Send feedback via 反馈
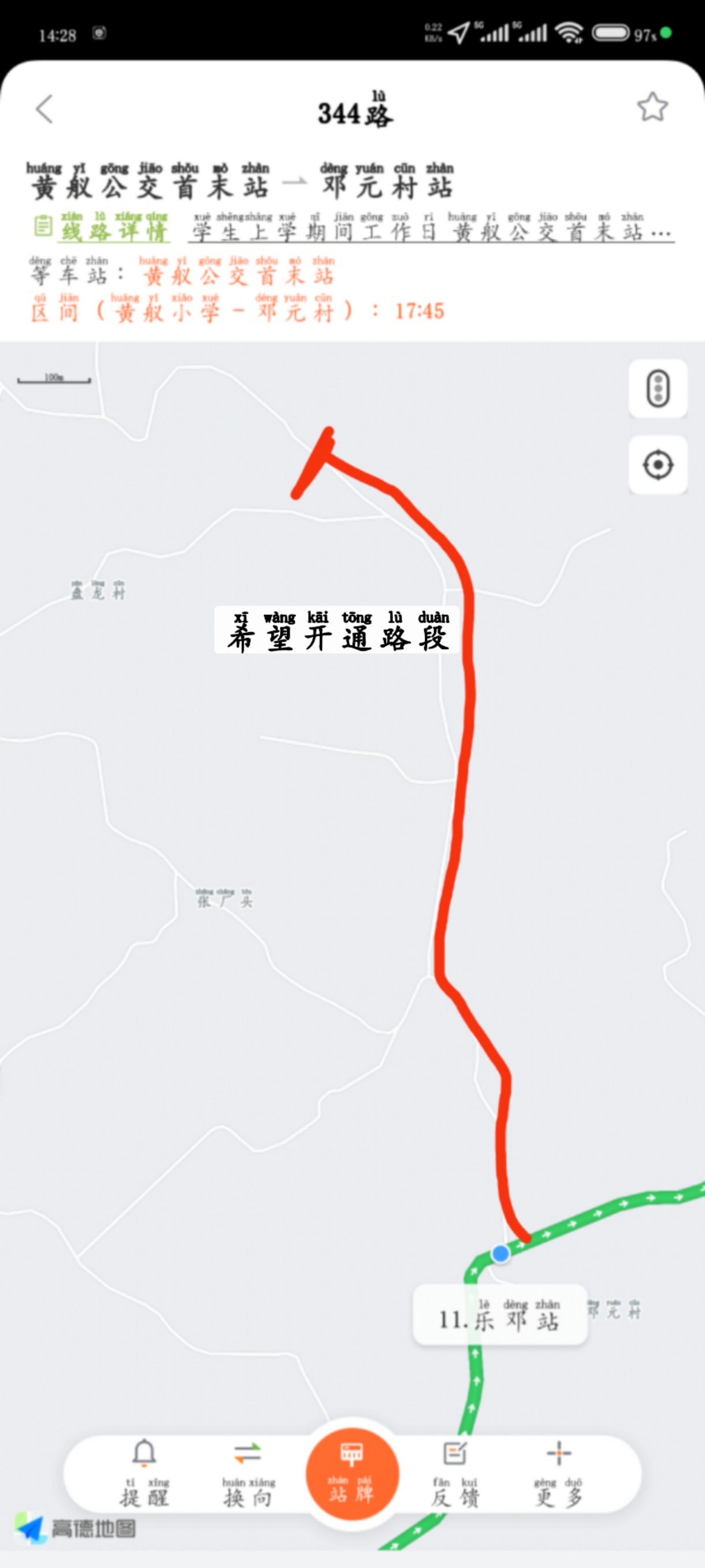Screen dimensions: 705x1568 pos(455,1472)
